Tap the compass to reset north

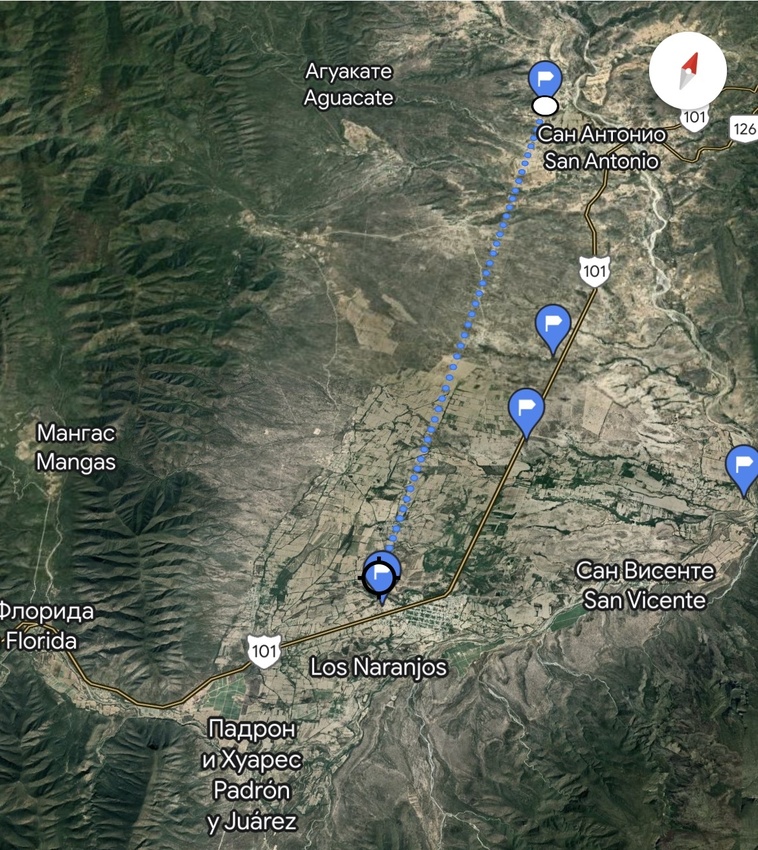tap(687, 70)
